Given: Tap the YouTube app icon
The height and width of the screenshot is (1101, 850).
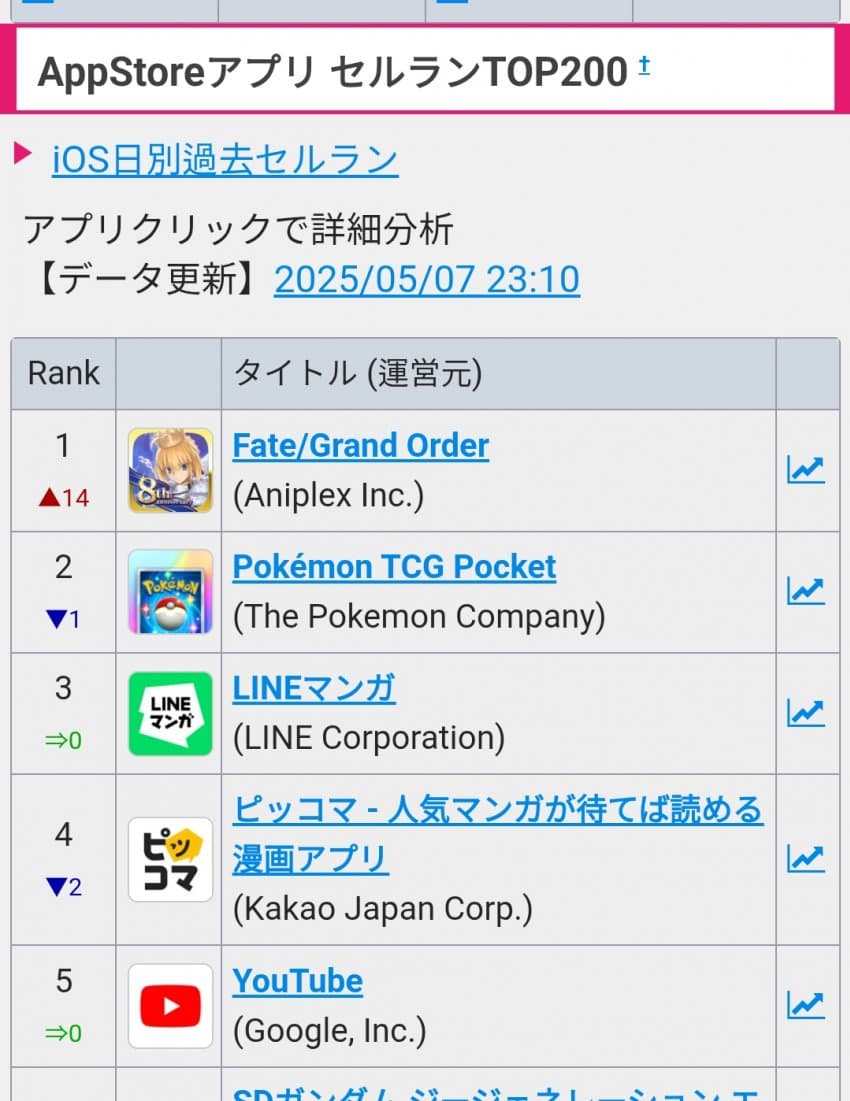Looking at the screenshot, I should (170, 1005).
